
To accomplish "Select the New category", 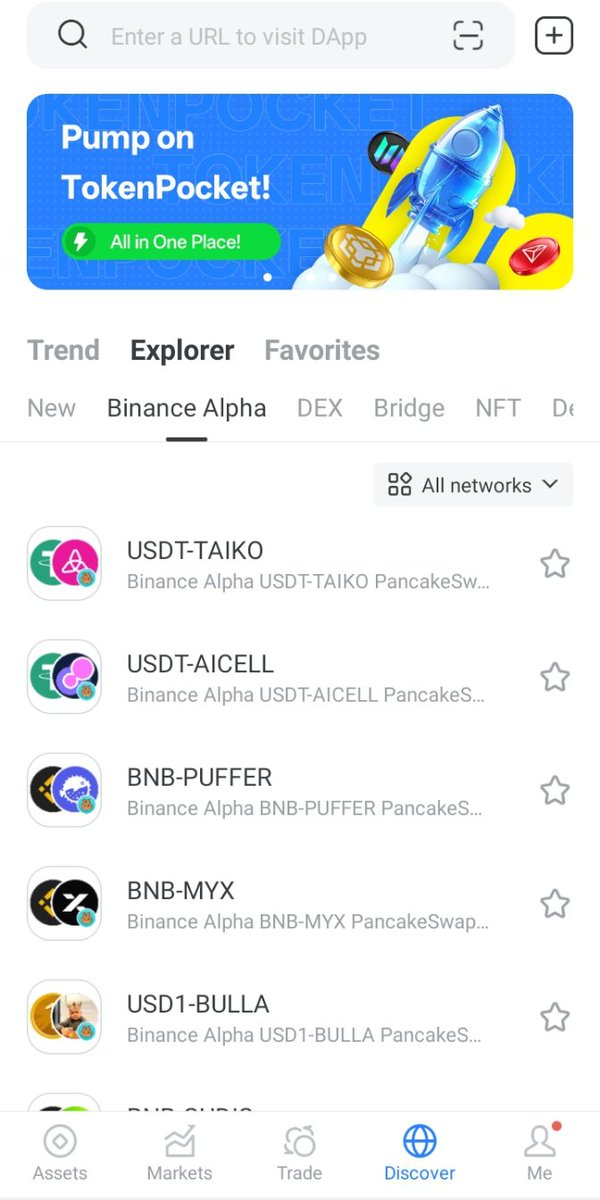I will pyautogui.click(x=51, y=408).
